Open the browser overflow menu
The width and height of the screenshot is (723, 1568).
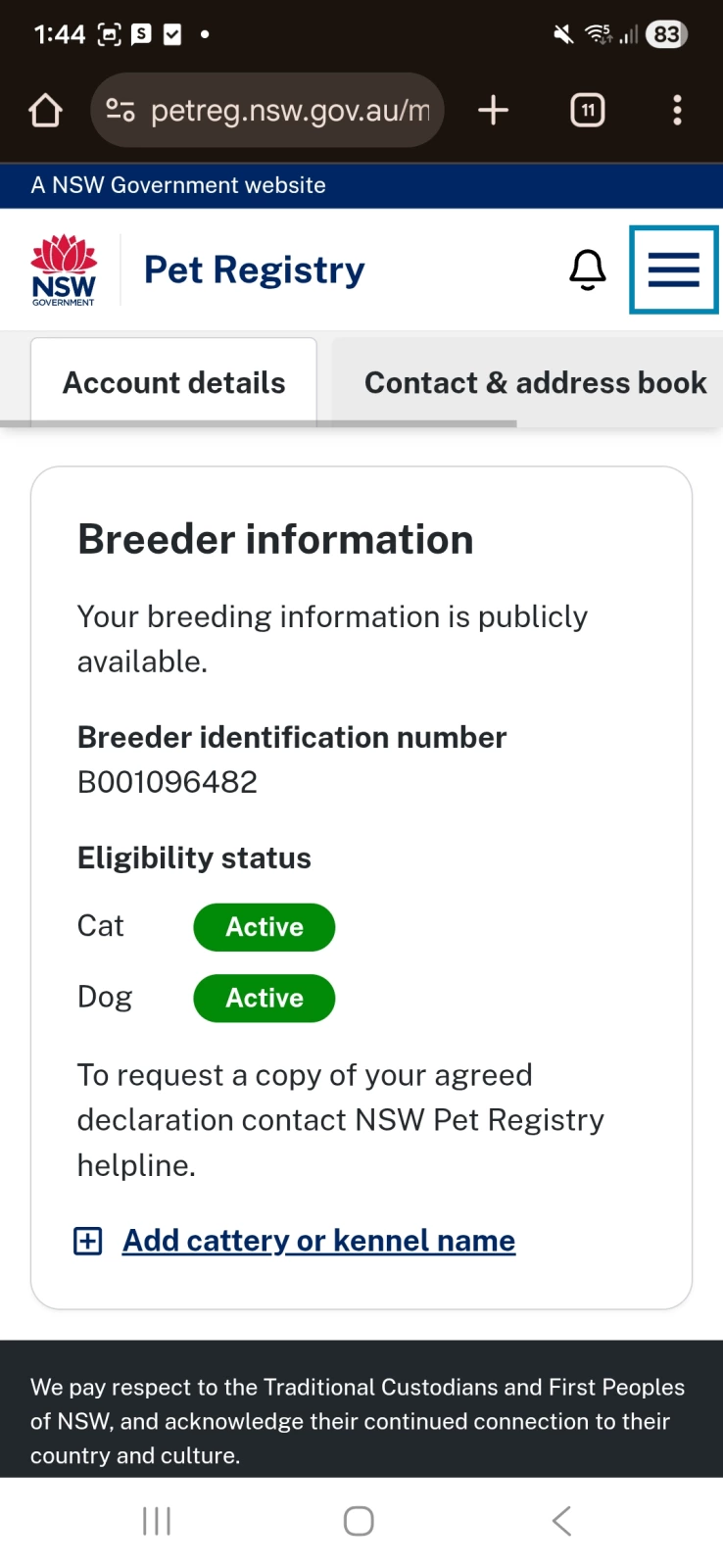coord(677,111)
